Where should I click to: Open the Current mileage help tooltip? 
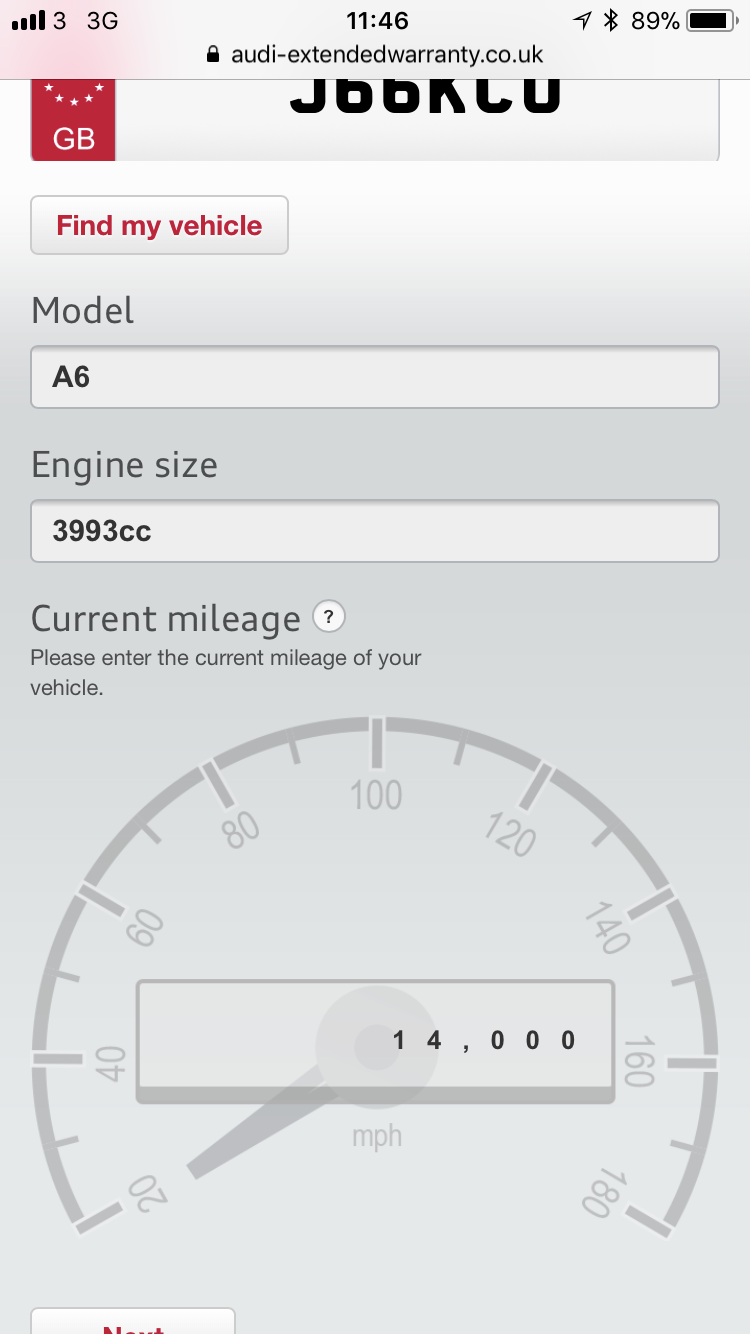[329, 617]
